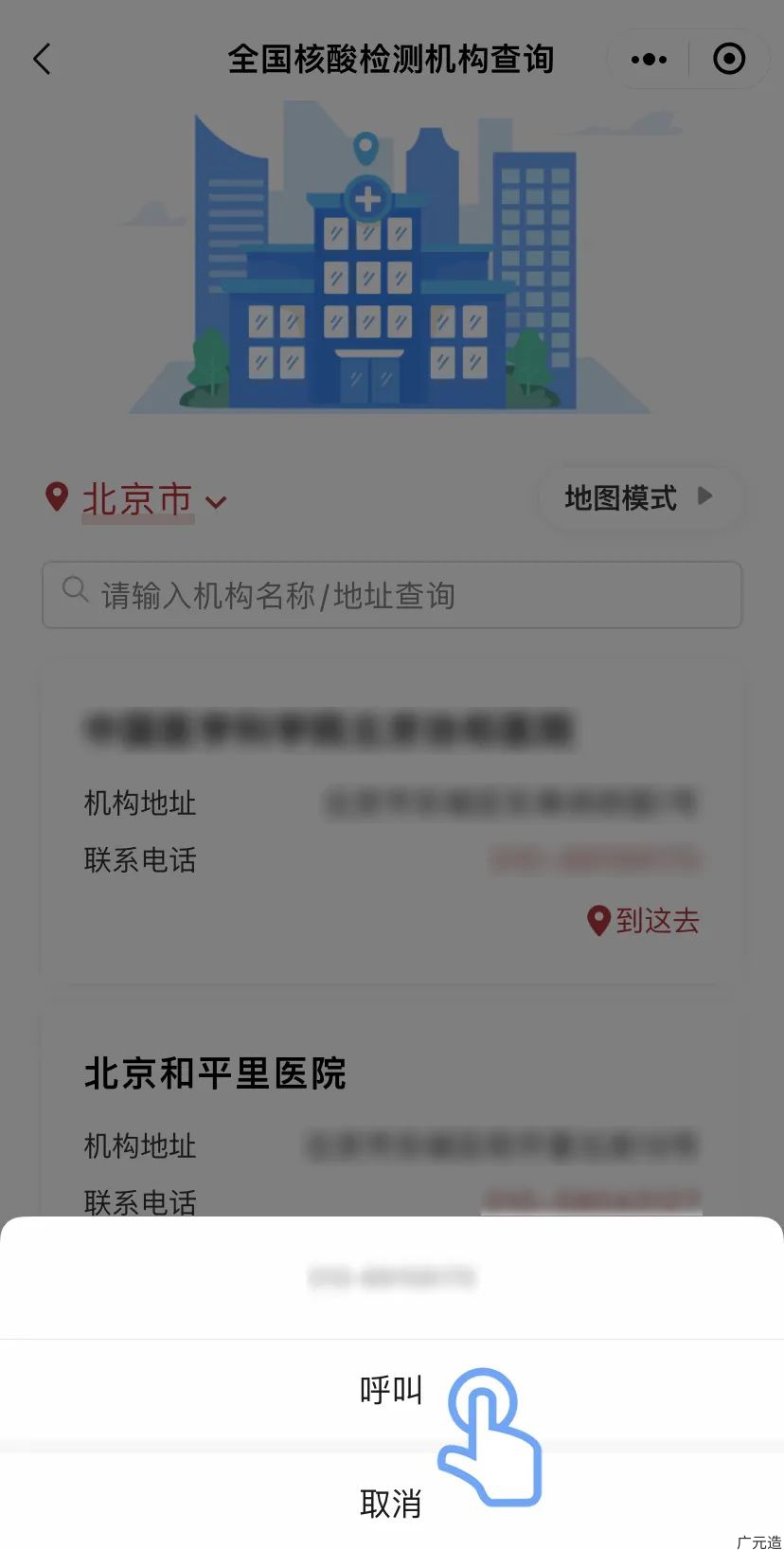Close the mini program via the circle icon
Image resolution: width=784 pixels, height=1550 pixels.
(x=728, y=60)
